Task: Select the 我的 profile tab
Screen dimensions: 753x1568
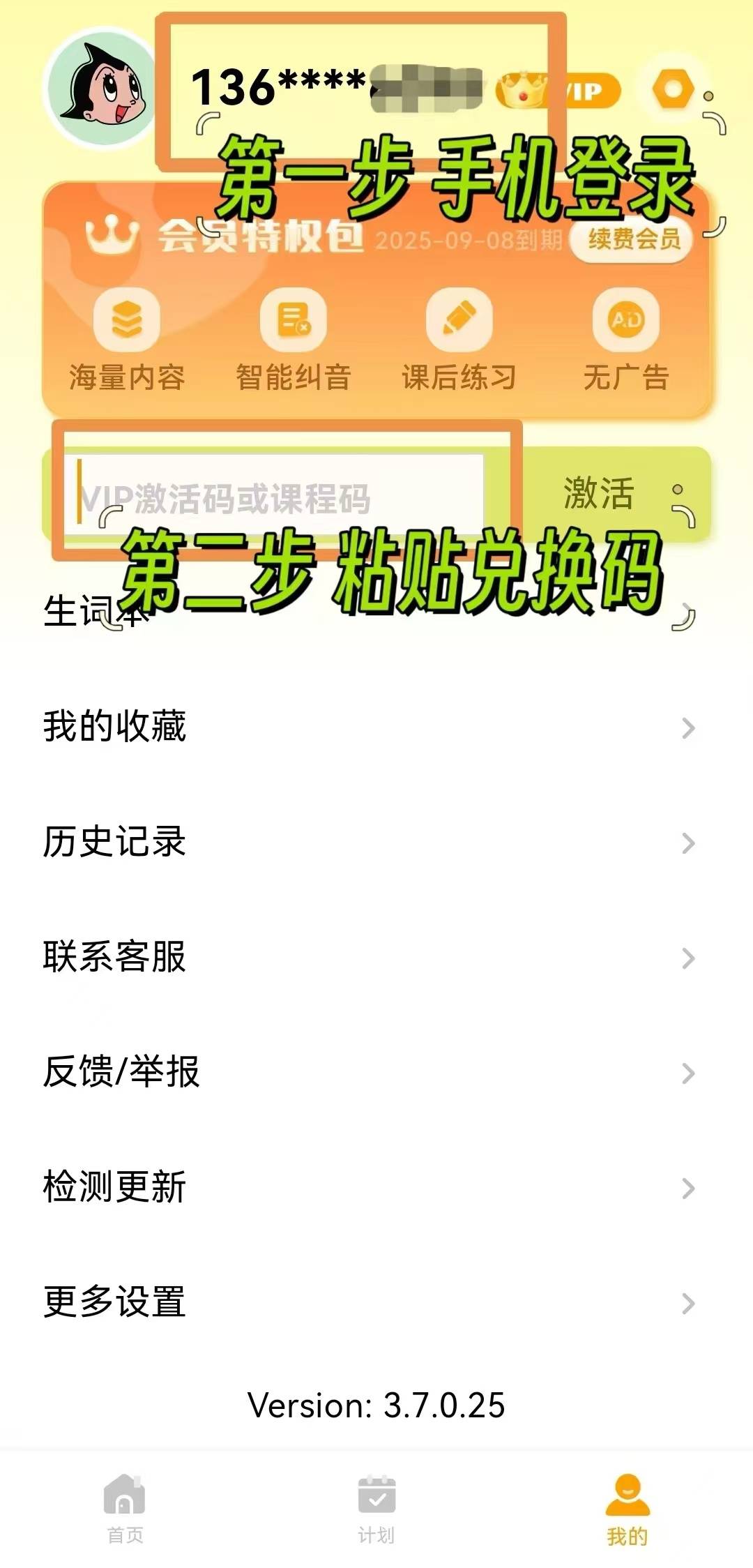Action: [x=627, y=1508]
